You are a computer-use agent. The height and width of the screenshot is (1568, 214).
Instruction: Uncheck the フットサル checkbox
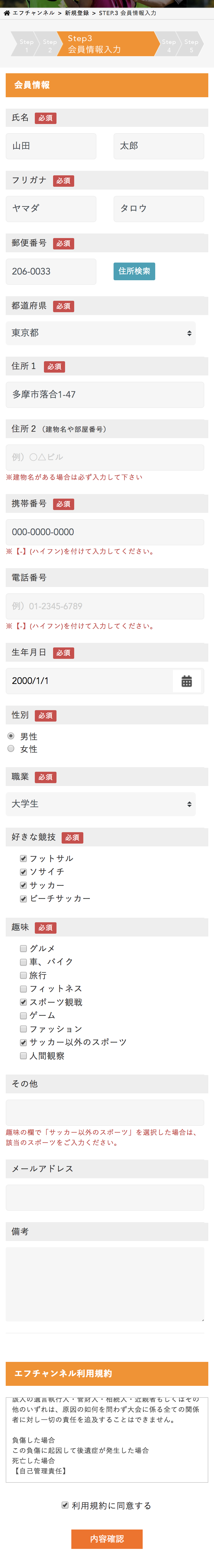coord(23,858)
